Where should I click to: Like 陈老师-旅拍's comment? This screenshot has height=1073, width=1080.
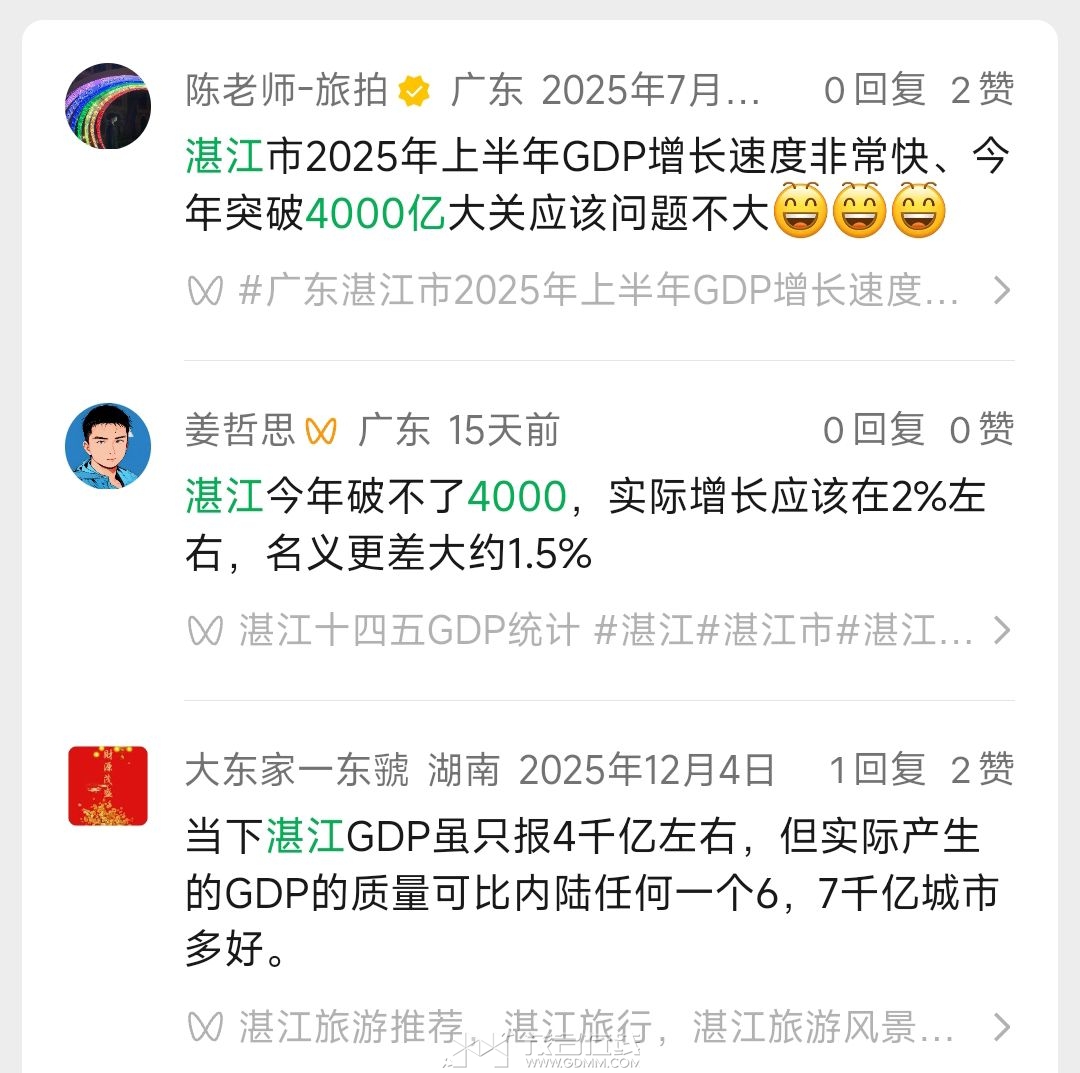click(982, 91)
